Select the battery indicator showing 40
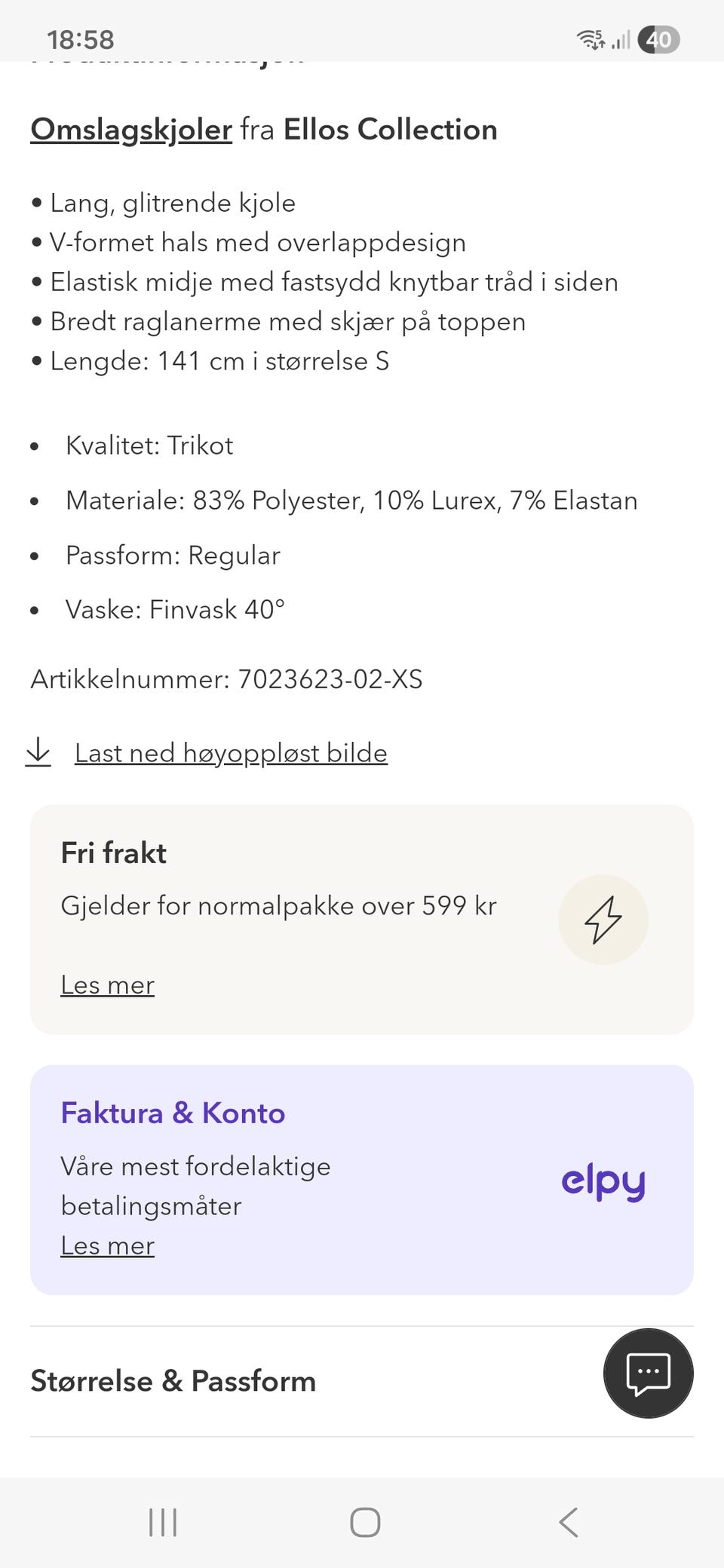 [x=659, y=39]
